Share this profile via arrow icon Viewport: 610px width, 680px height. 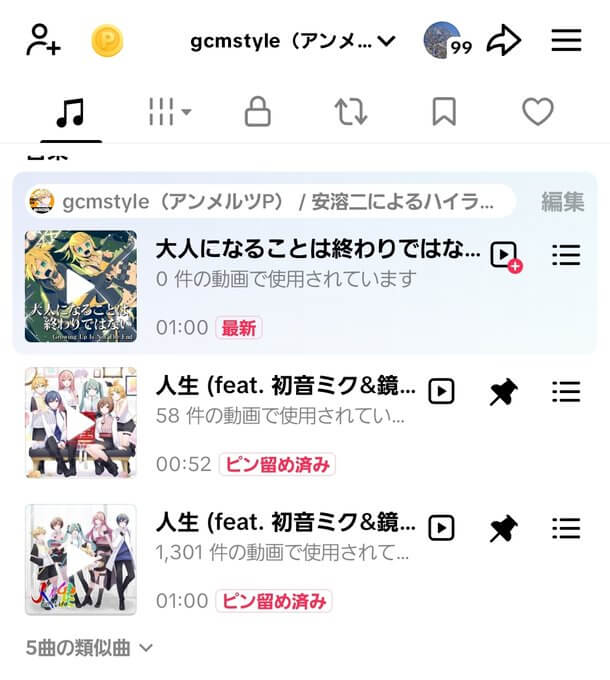point(504,41)
